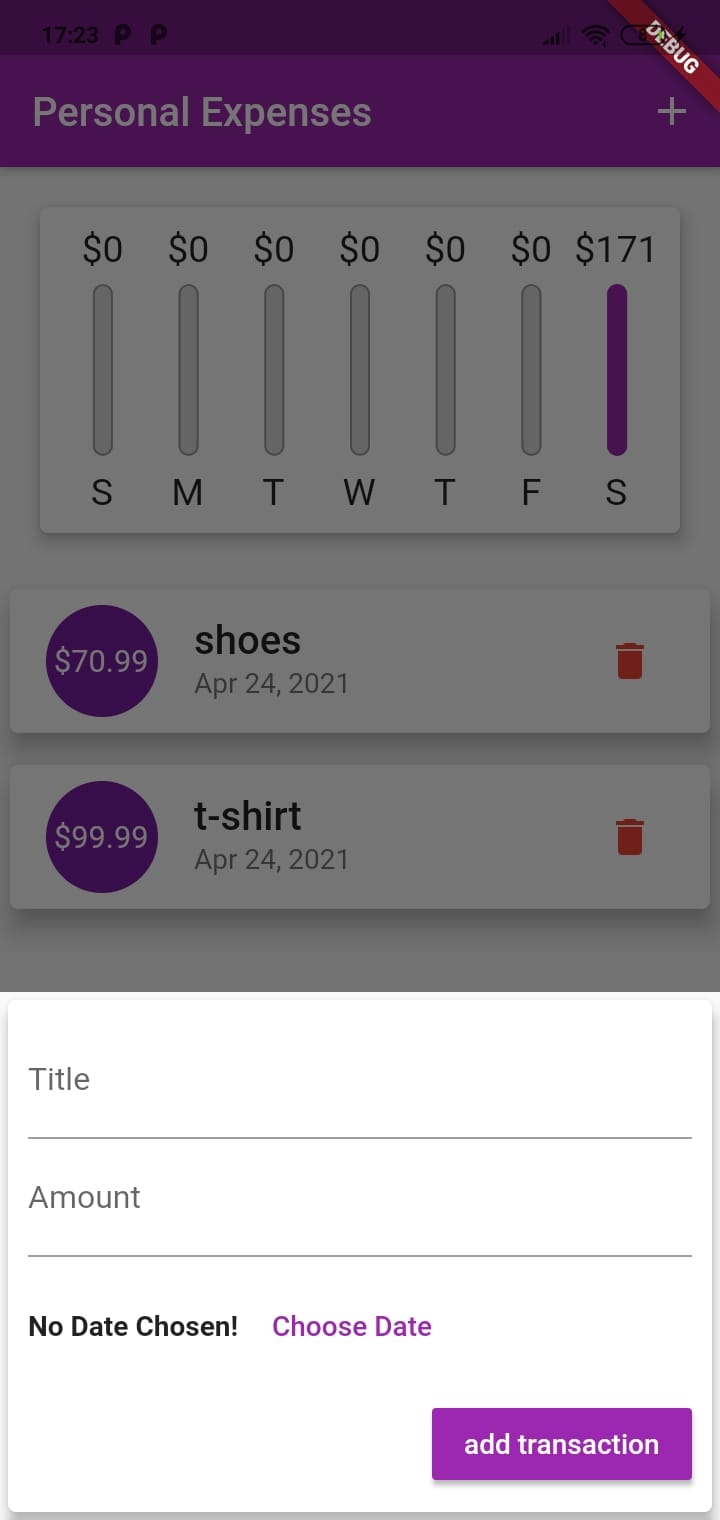720x1520 pixels.
Task: Open the shoes transaction list entry
Action: click(x=360, y=660)
